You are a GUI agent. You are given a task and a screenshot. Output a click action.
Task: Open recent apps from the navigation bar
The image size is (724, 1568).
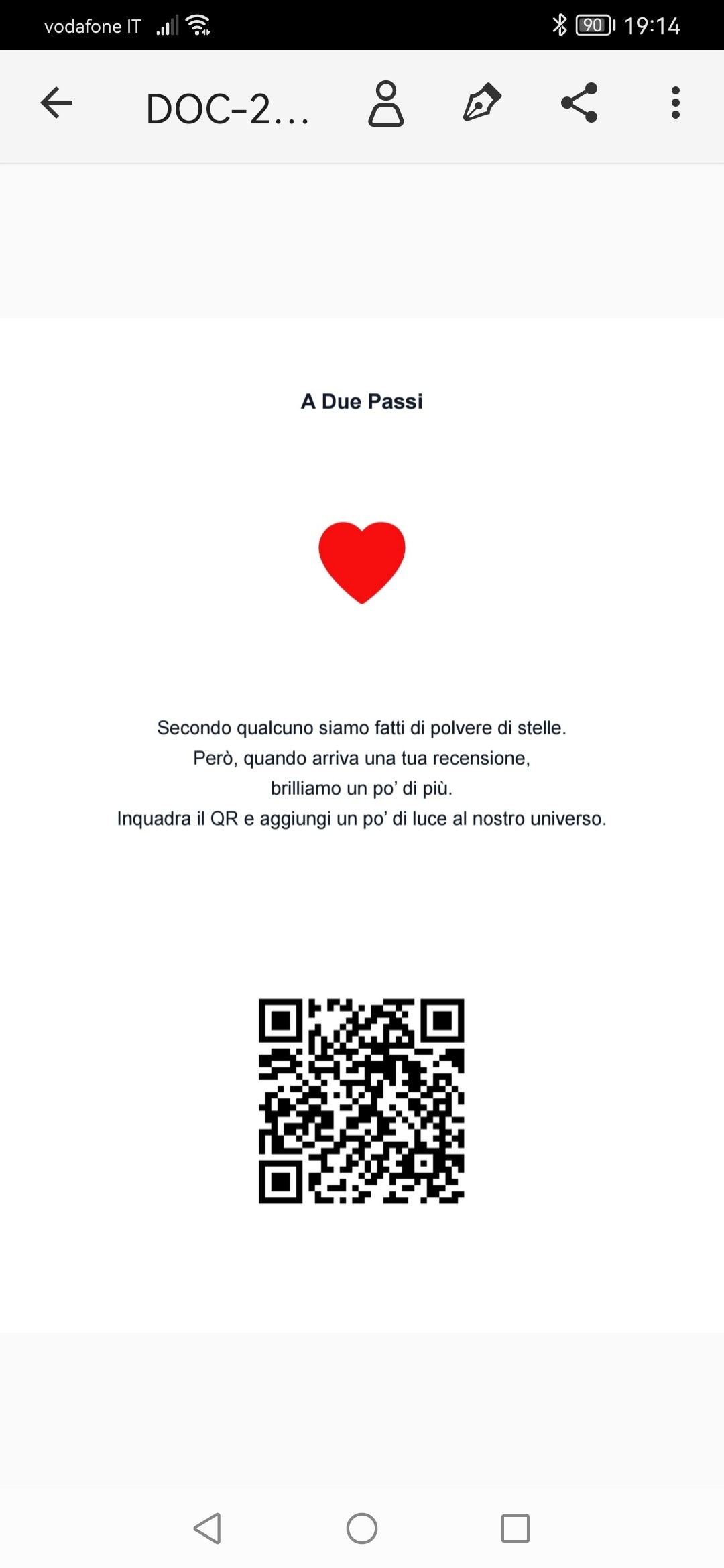click(x=516, y=1528)
